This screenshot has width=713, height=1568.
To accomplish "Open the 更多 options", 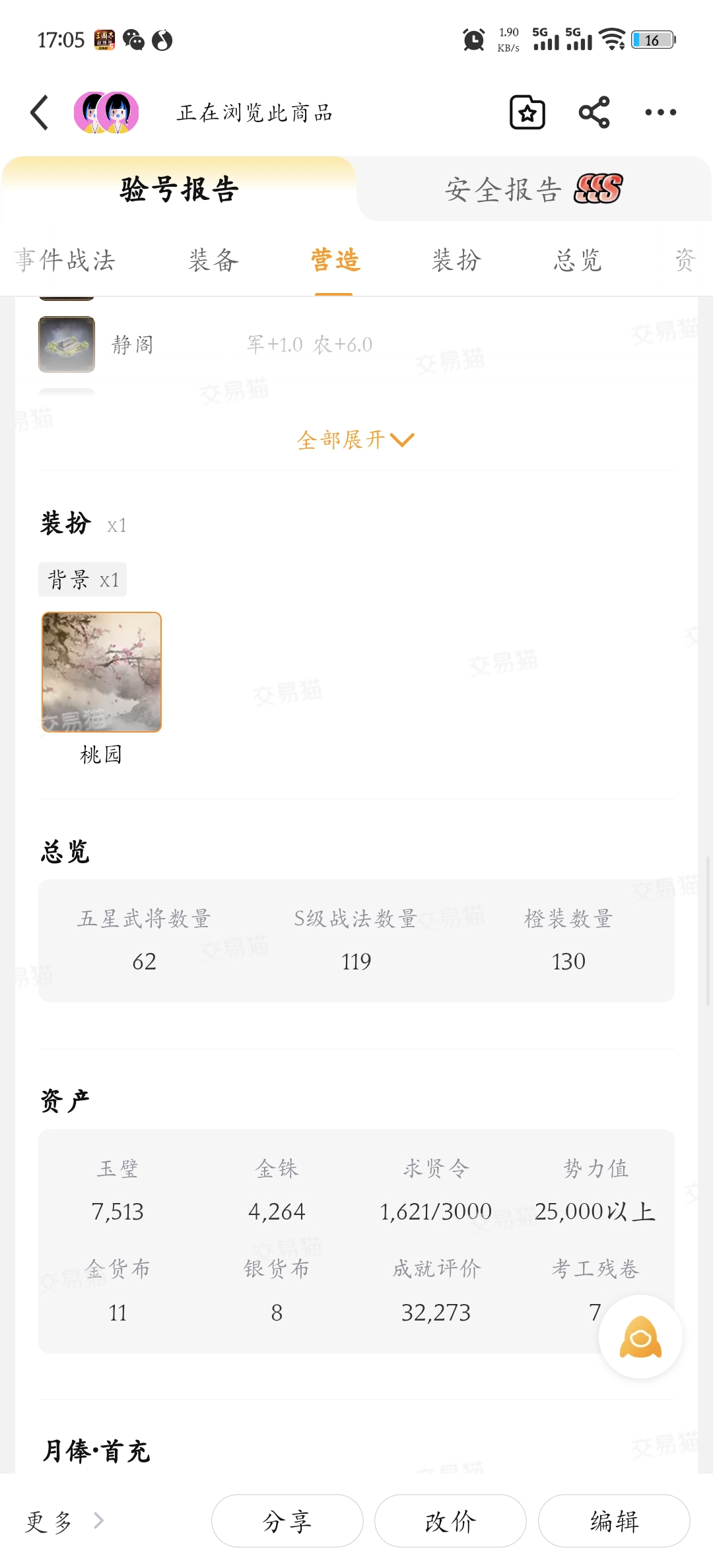I will tap(64, 1521).
